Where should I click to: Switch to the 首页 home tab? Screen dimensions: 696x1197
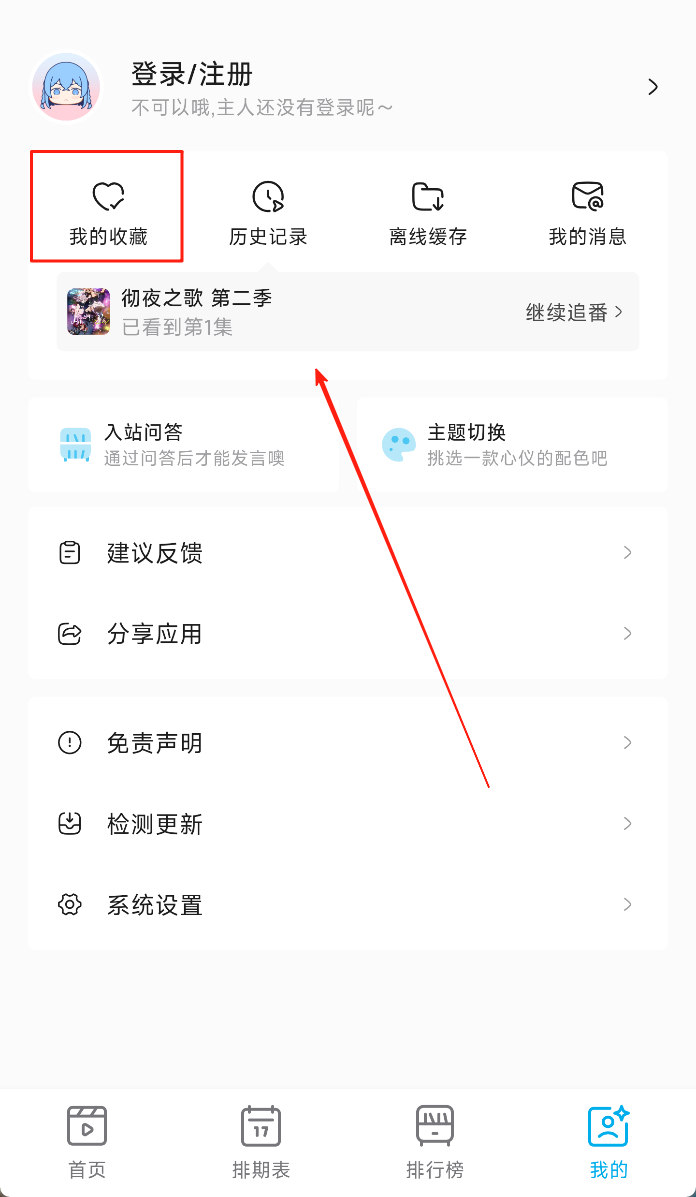click(x=87, y=1141)
